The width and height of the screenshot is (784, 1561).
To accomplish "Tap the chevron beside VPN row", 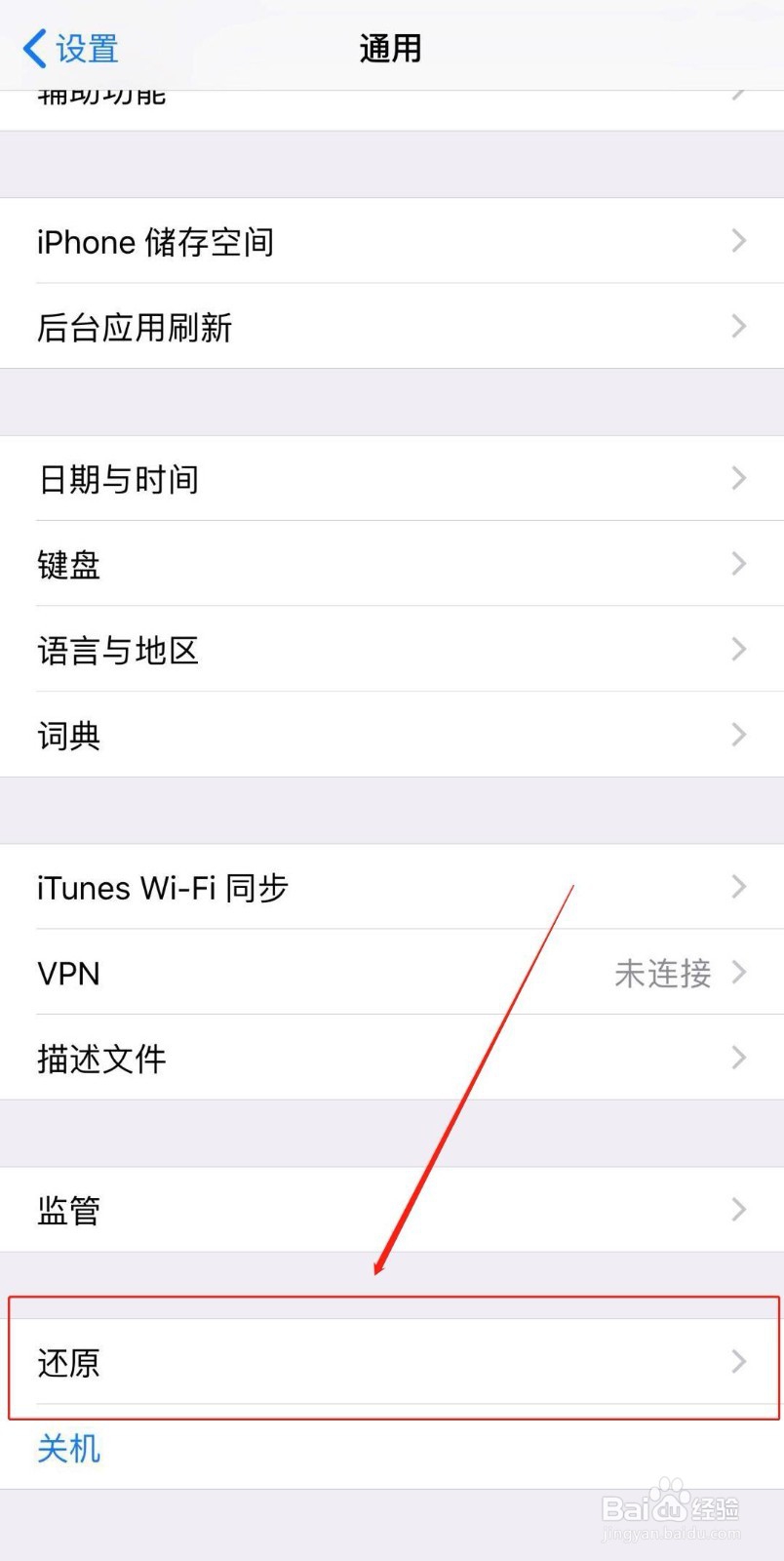I will (x=738, y=973).
